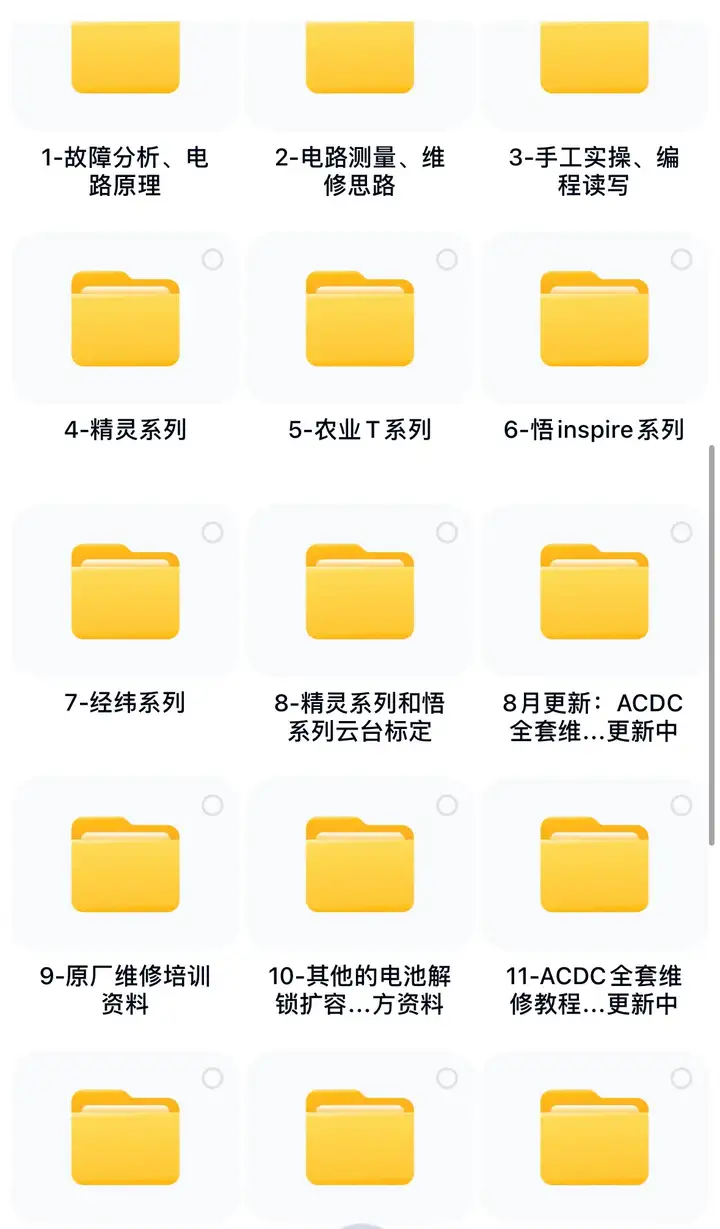Select the circle on "7-经纬系列" folder
Viewport: 720px width, 1229px height.
[x=211, y=533]
